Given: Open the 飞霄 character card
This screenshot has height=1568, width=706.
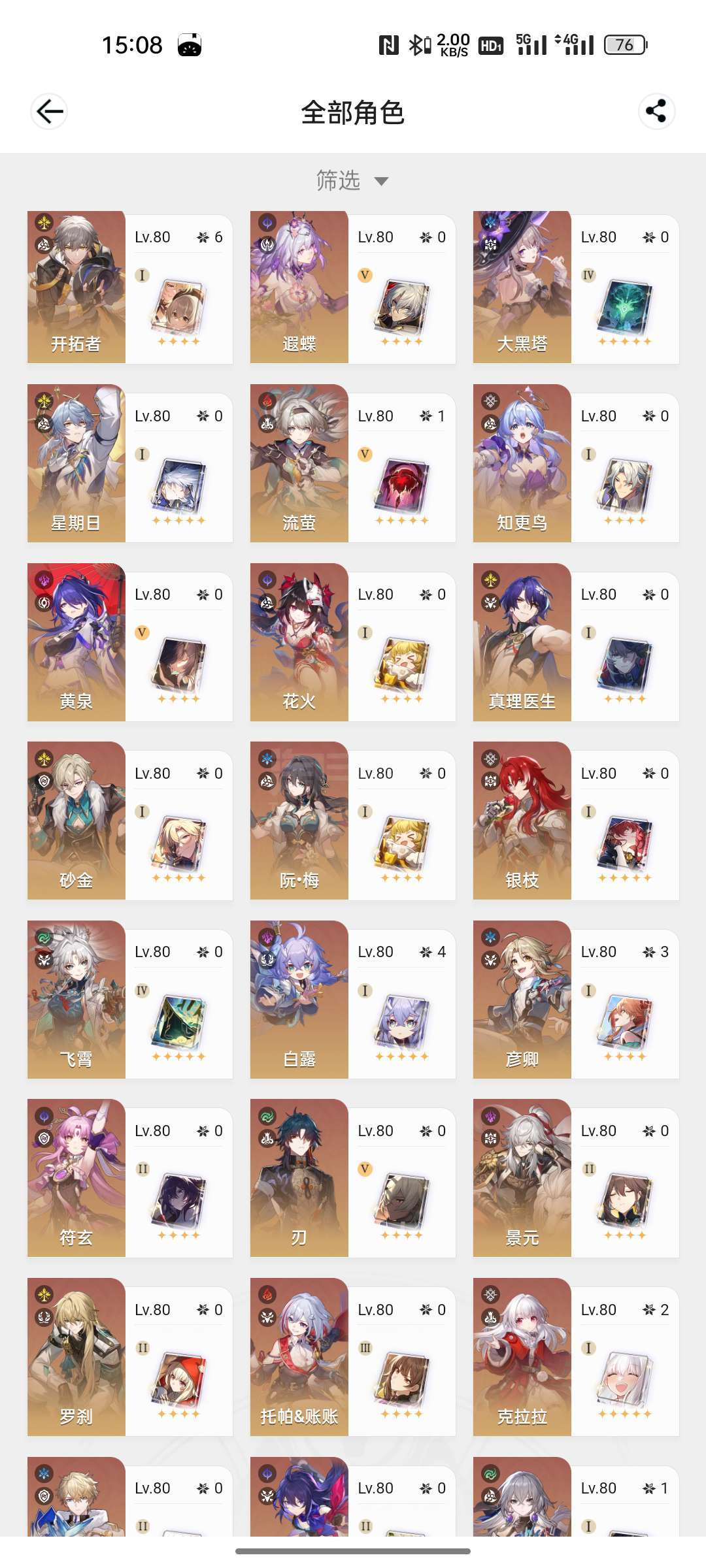Looking at the screenshot, I should click(130, 1000).
